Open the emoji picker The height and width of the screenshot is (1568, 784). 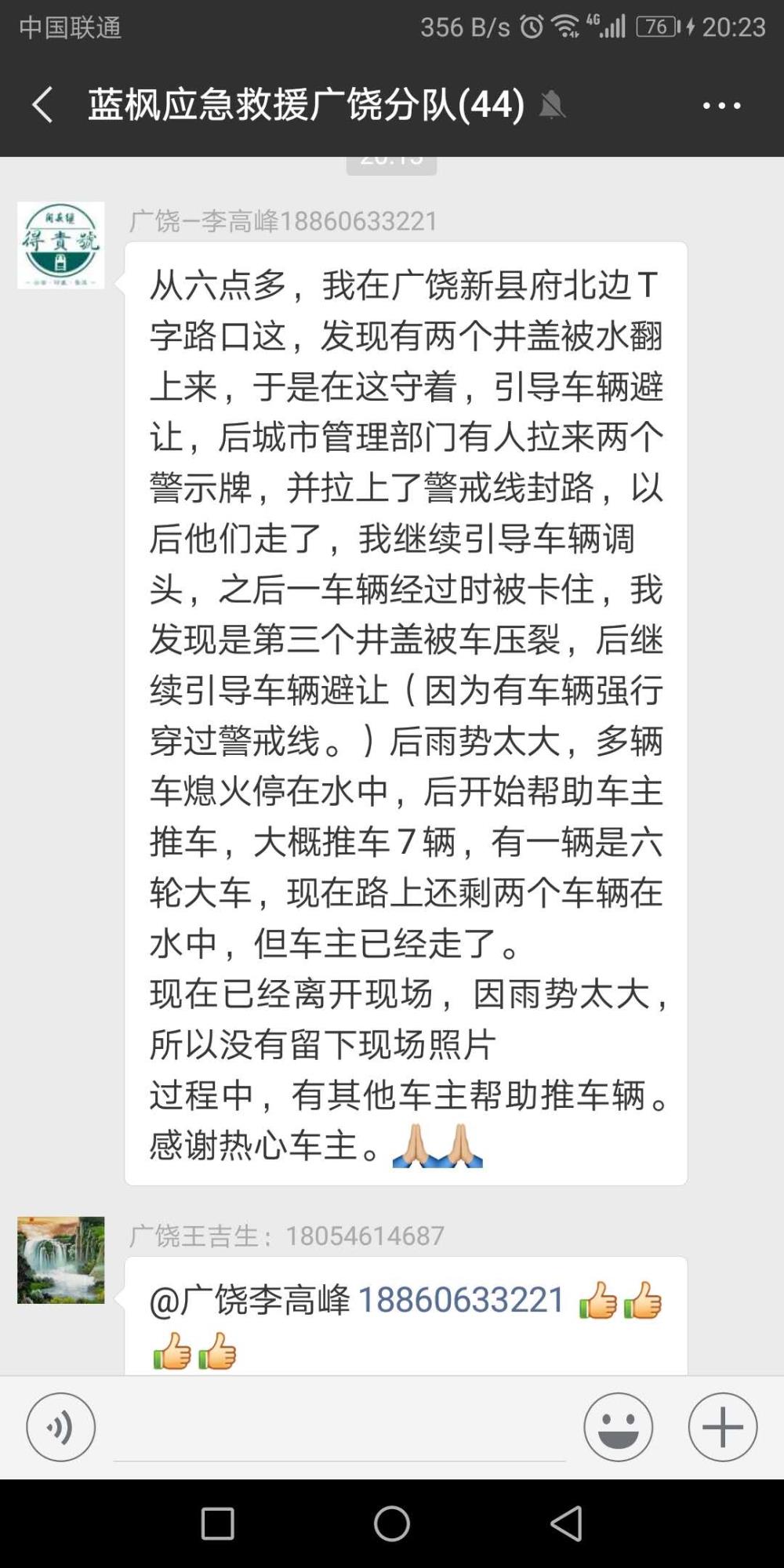coord(618,1427)
